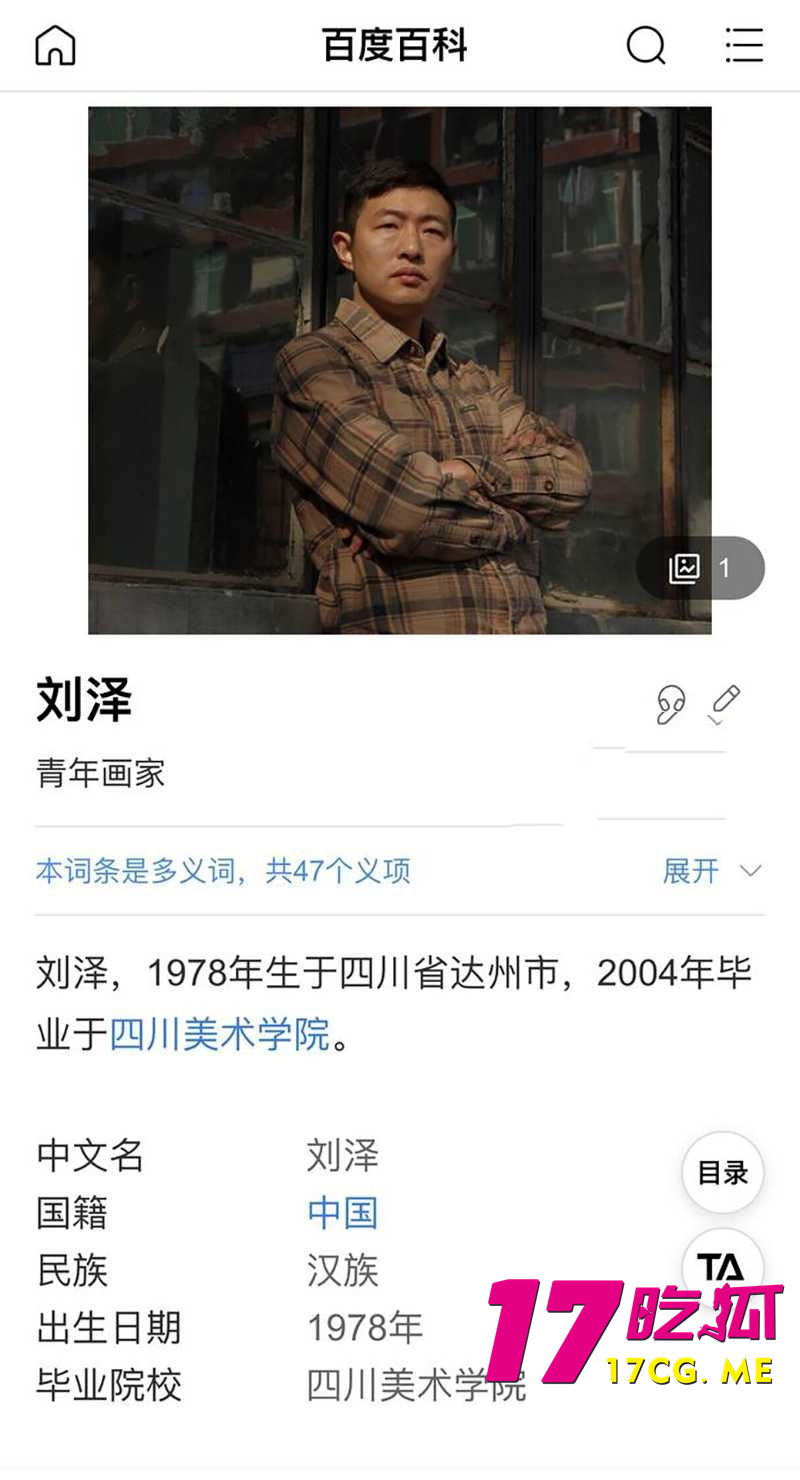Open the list menu icon top right

pyautogui.click(x=744, y=45)
